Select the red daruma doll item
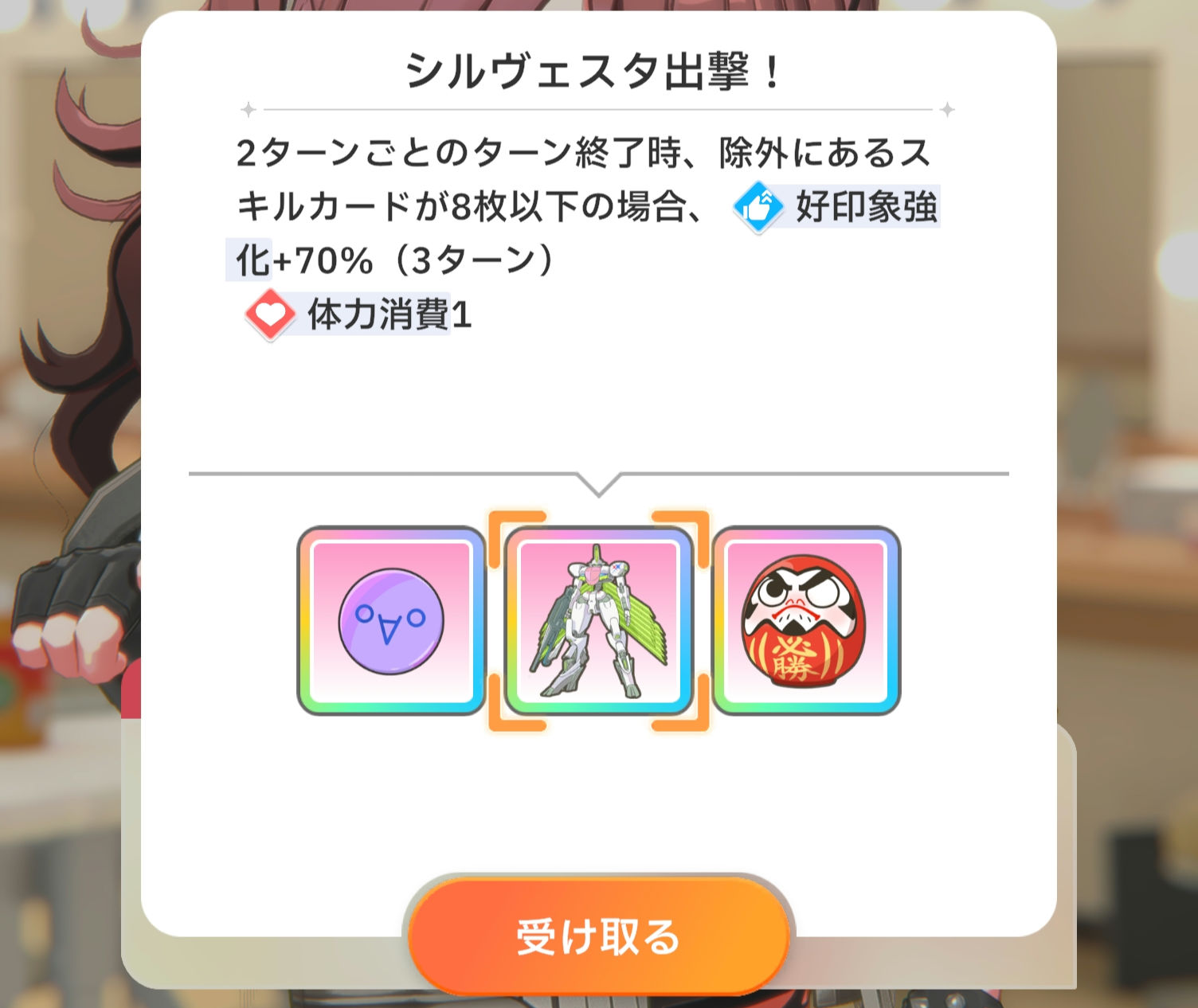This screenshot has width=1198, height=1008. (805, 620)
